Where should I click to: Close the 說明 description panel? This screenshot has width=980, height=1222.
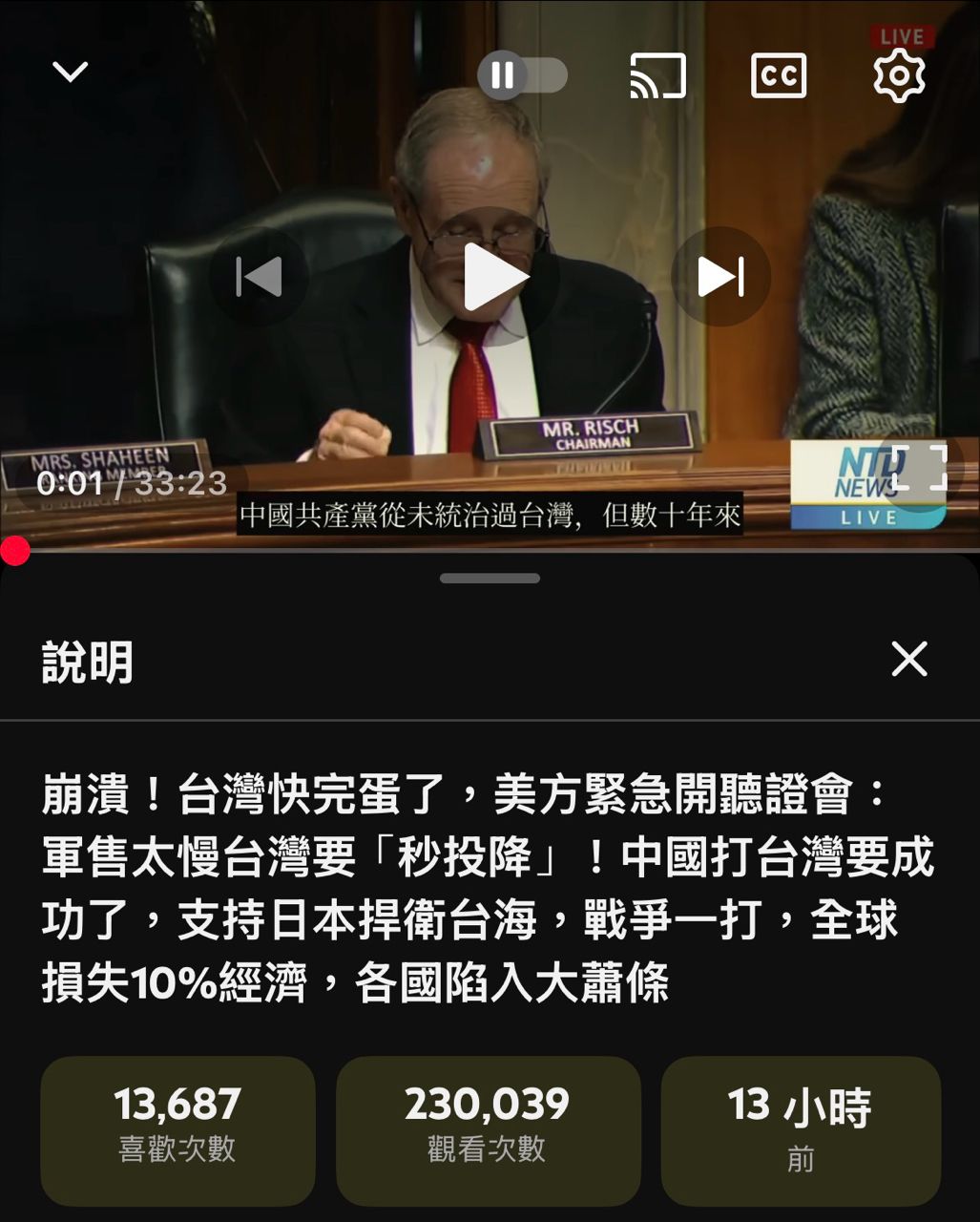909,659
